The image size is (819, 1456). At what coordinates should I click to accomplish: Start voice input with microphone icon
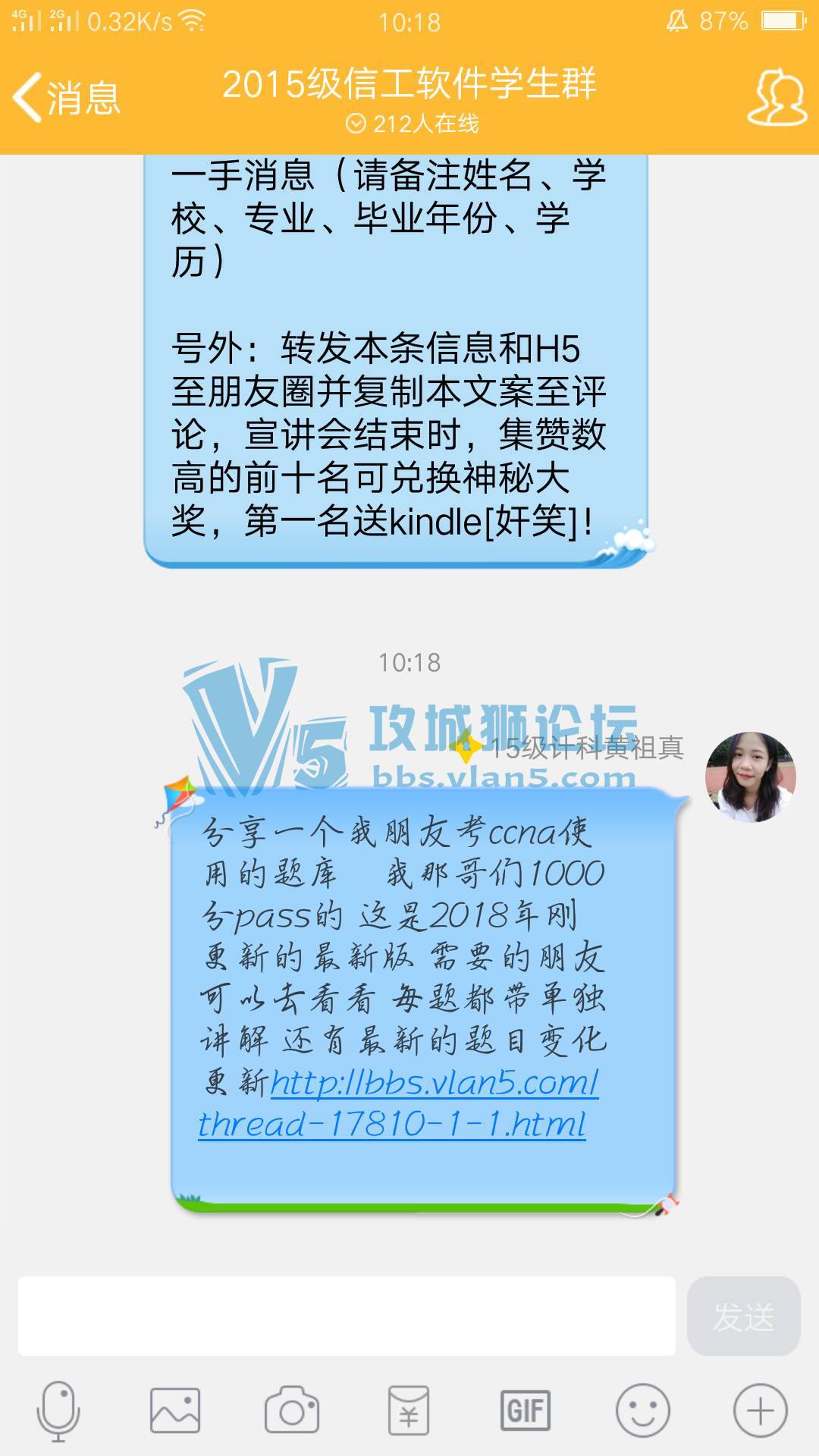[x=58, y=1410]
